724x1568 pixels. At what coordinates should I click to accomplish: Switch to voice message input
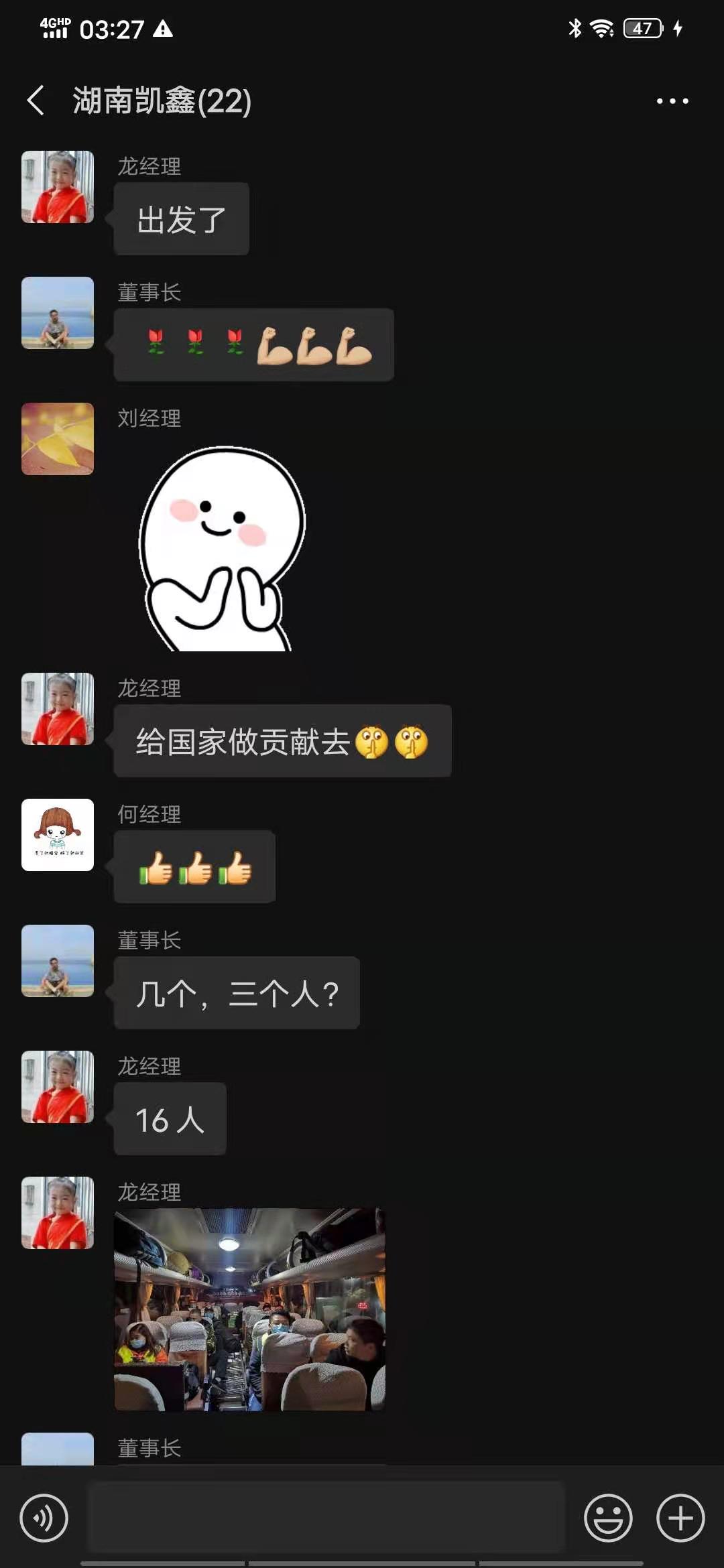(x=44, y=1518)
